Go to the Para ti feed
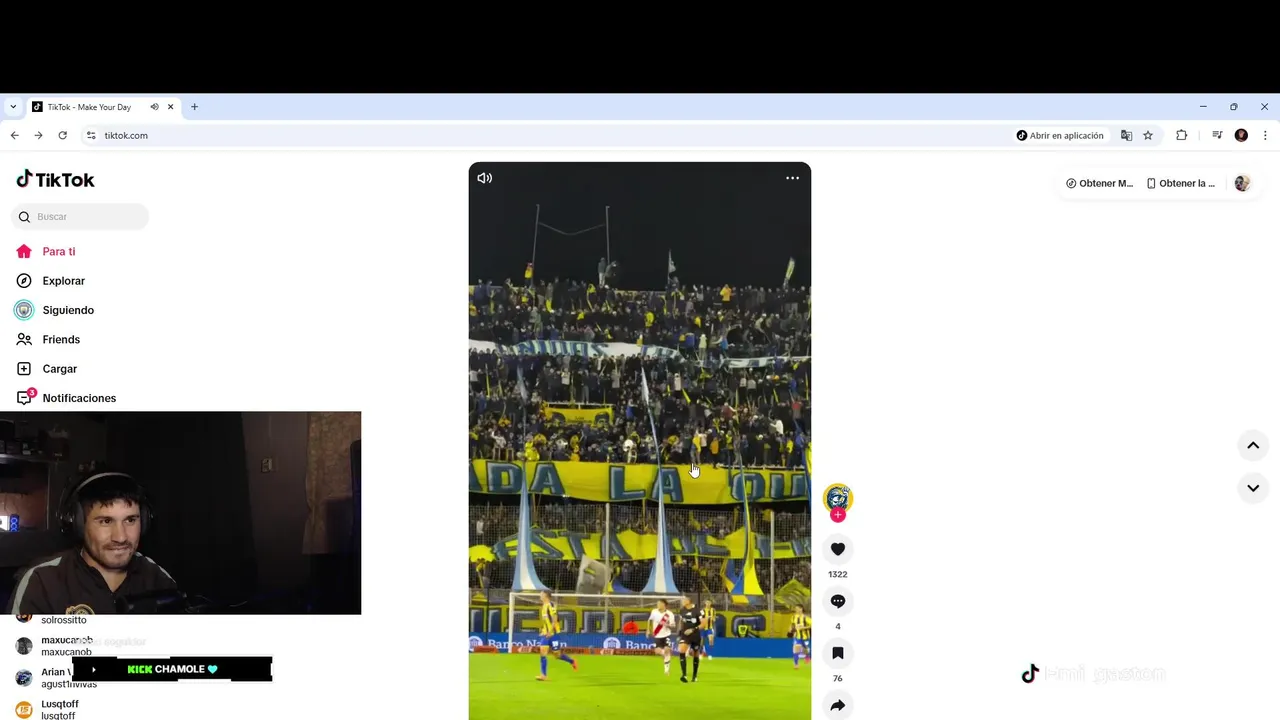Viewport: 1280px width, 720px height. click(58, 252)
